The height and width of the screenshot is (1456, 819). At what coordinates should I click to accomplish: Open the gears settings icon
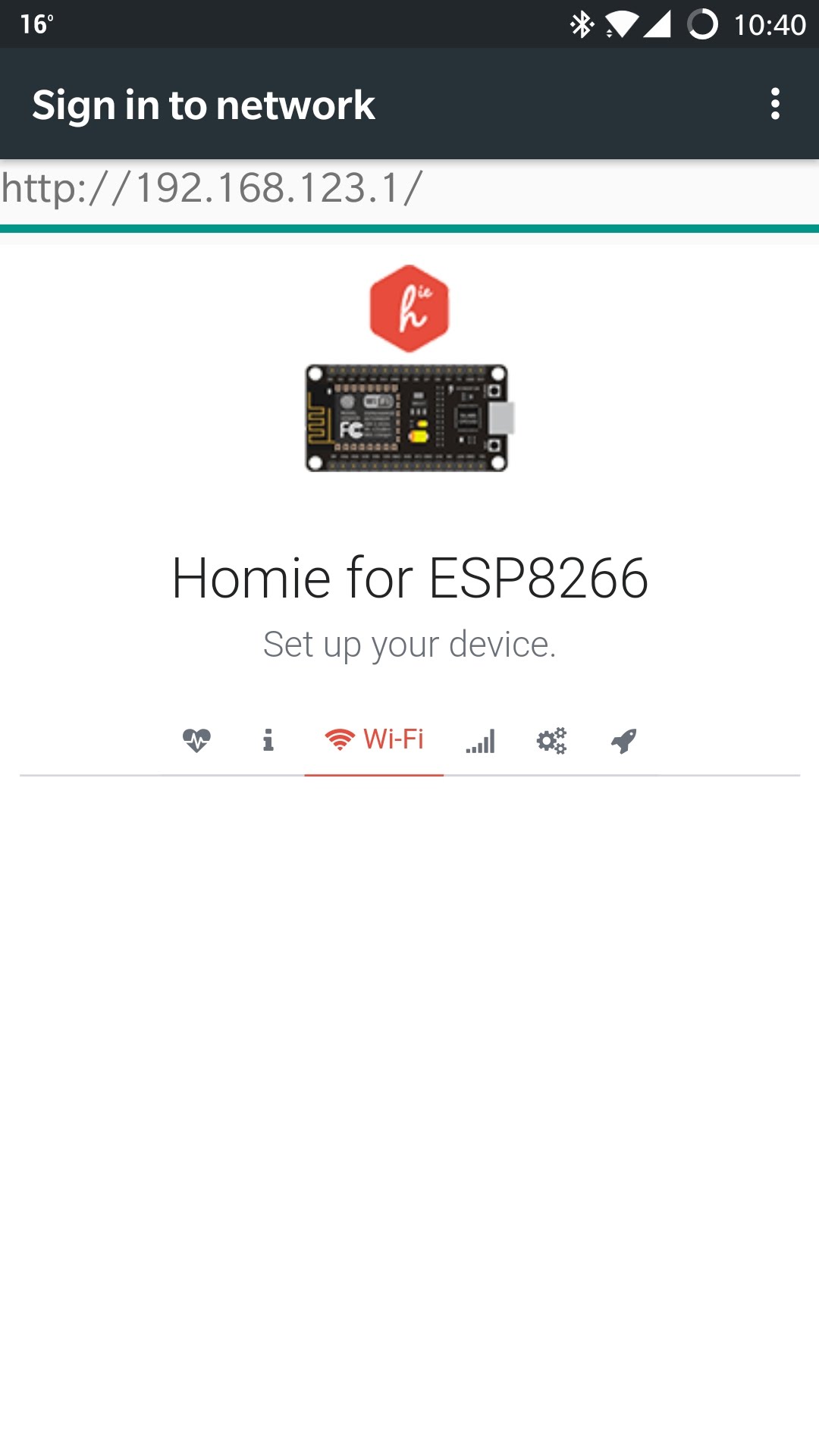pos(551,741)
